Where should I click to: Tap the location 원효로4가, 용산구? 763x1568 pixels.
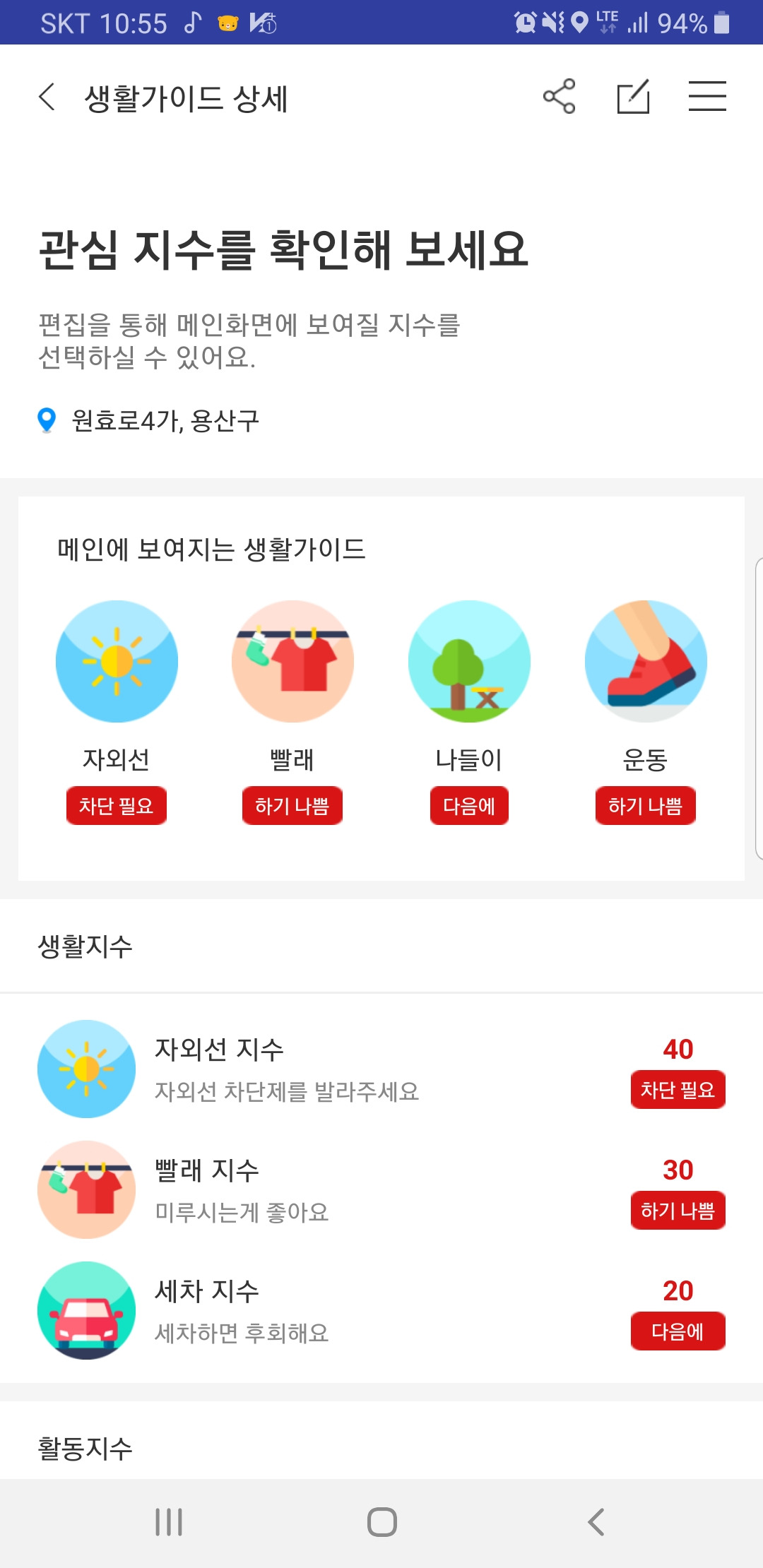coord(165,421)
